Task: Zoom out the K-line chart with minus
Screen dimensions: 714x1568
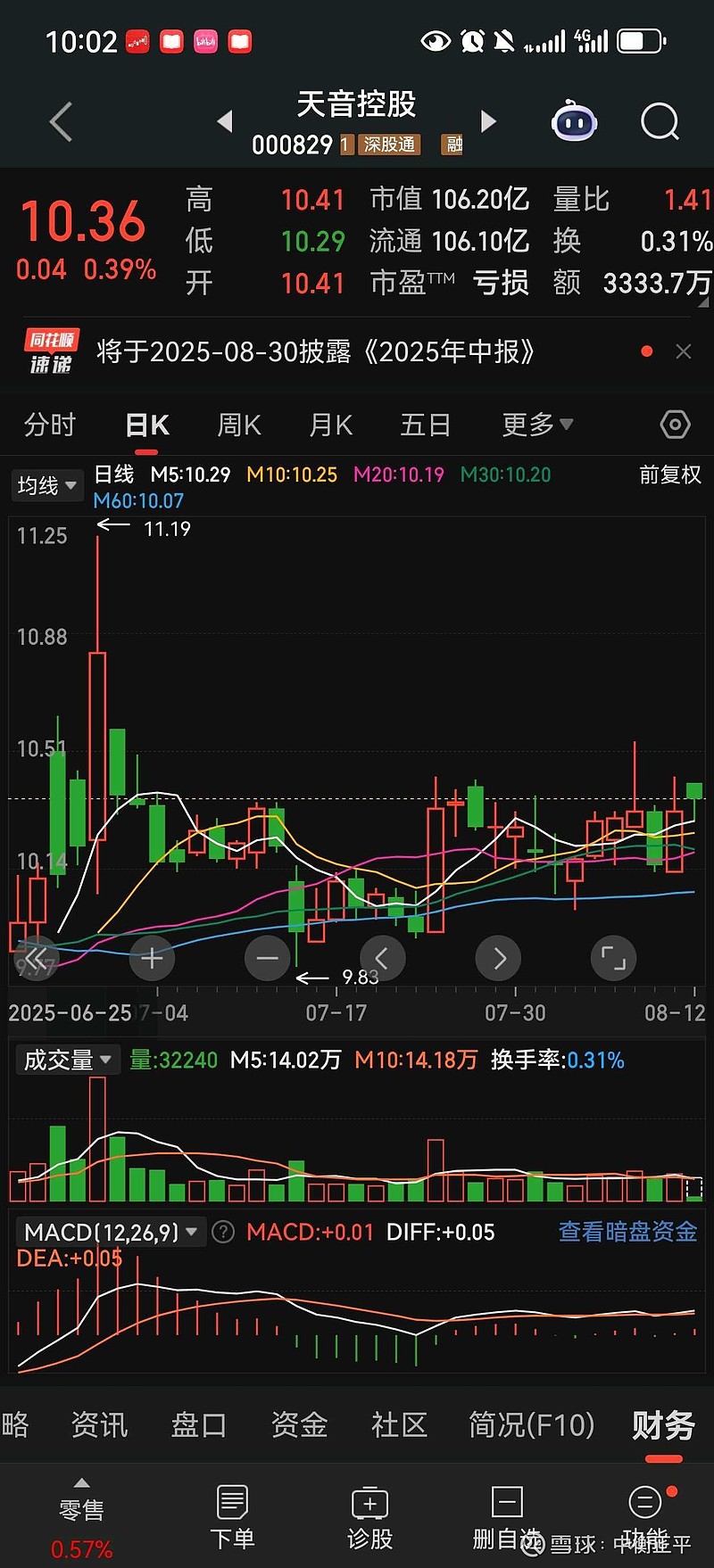Action: pos(267,959)
